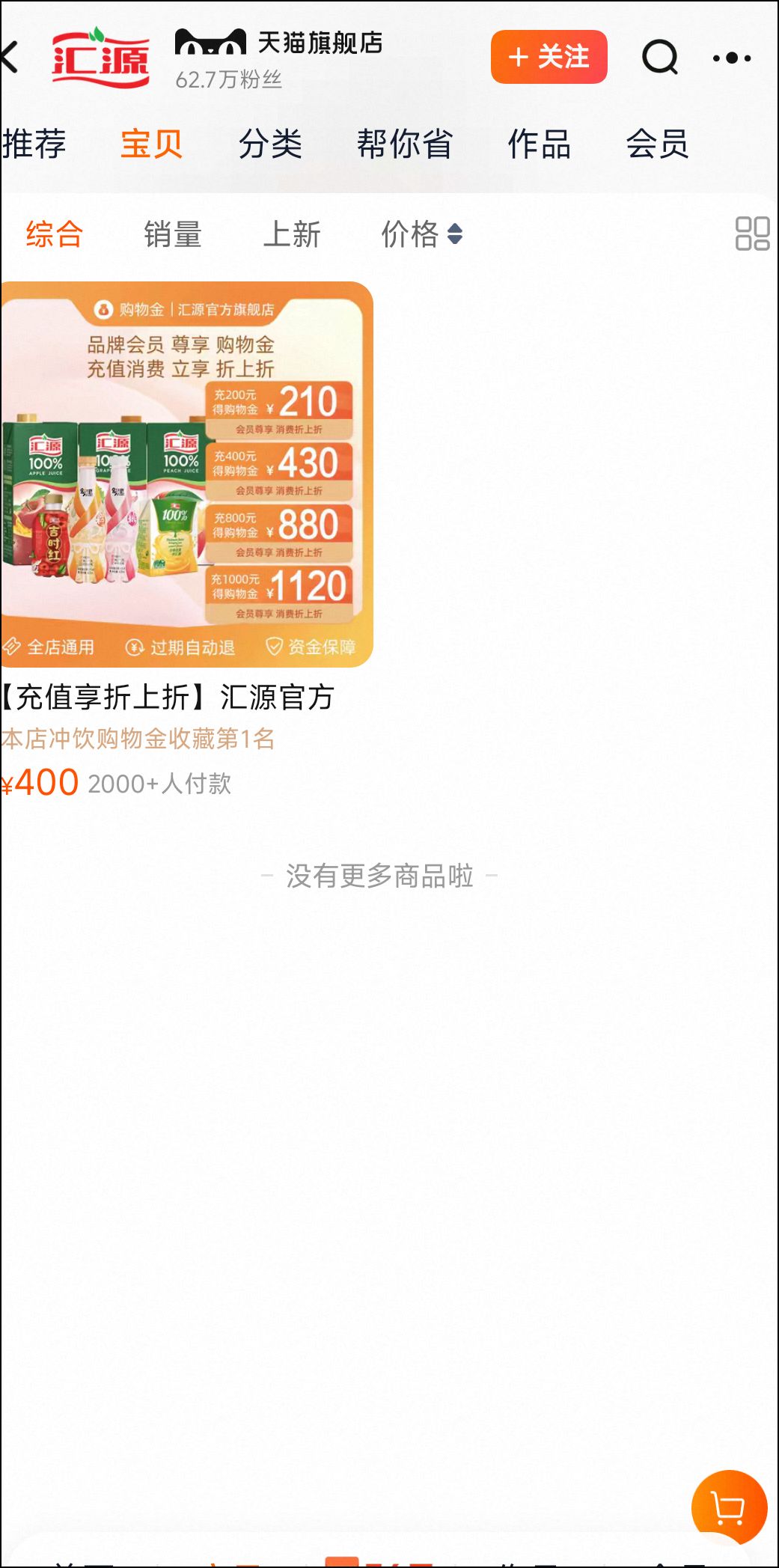The image size is (779, 1568).
Task: Open the store search icon
Action: [x=660, y=57]
